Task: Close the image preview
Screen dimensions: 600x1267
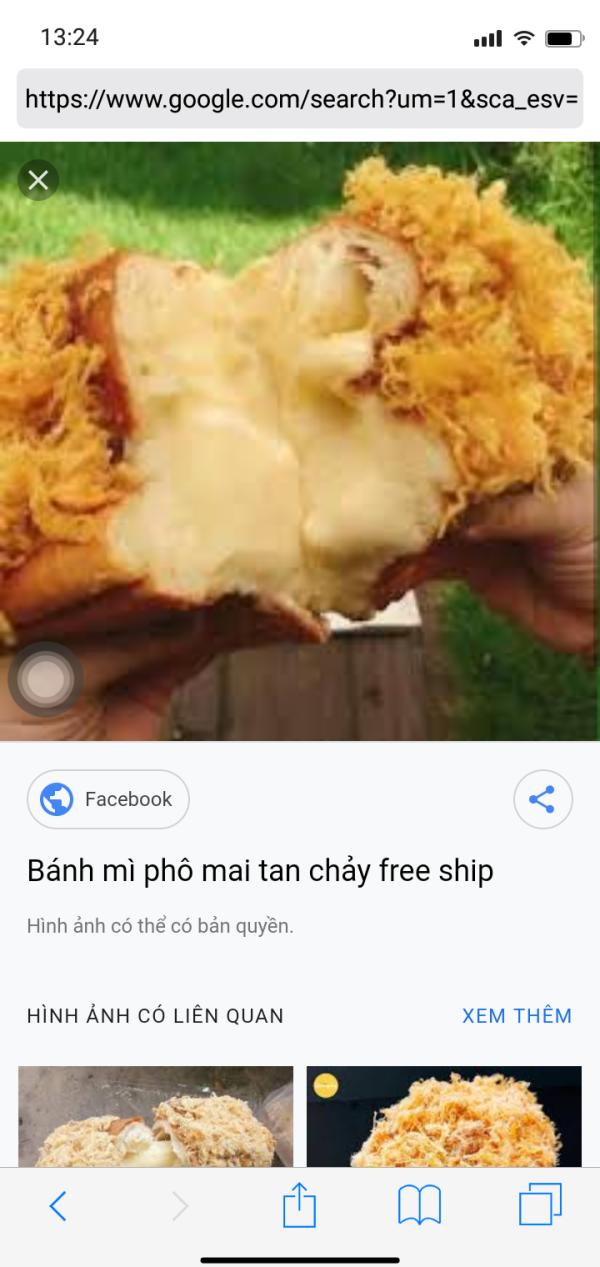Action: (x=38, y=180)
